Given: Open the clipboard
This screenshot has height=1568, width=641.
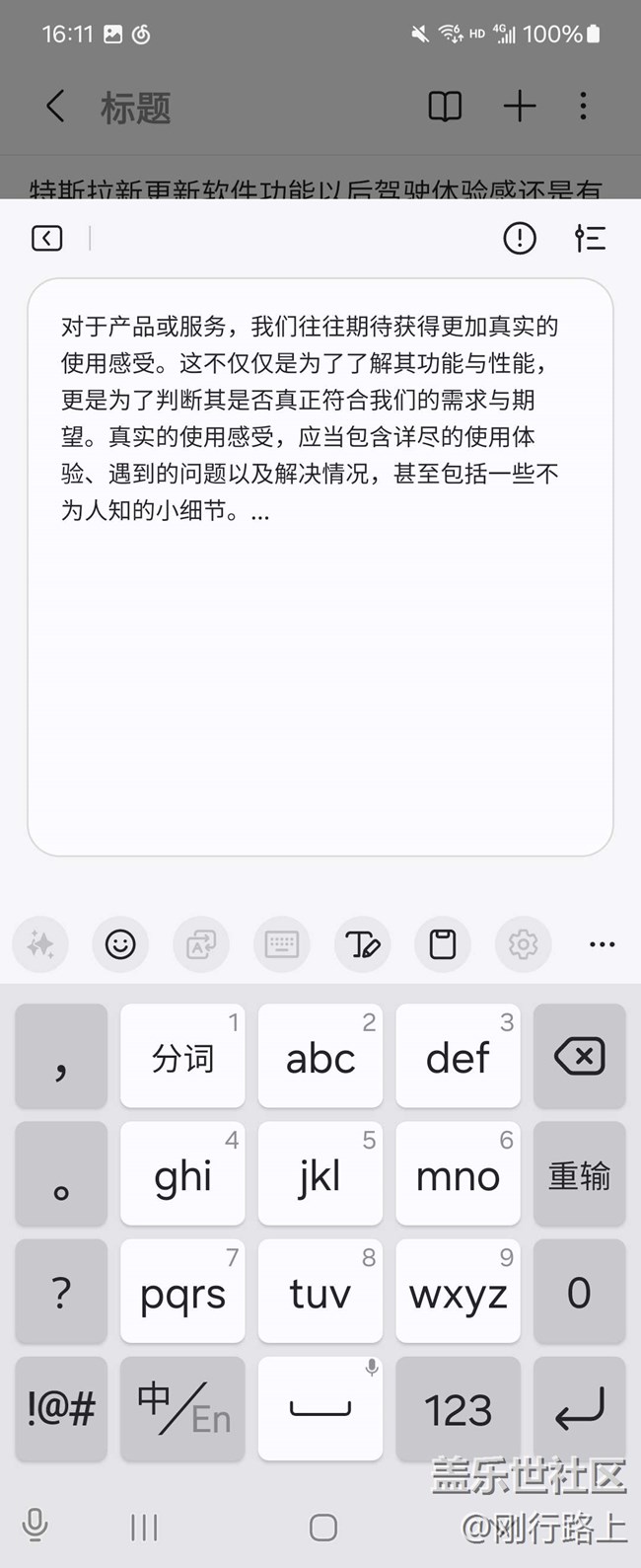Looking at the screenshot, I should 443,944.
